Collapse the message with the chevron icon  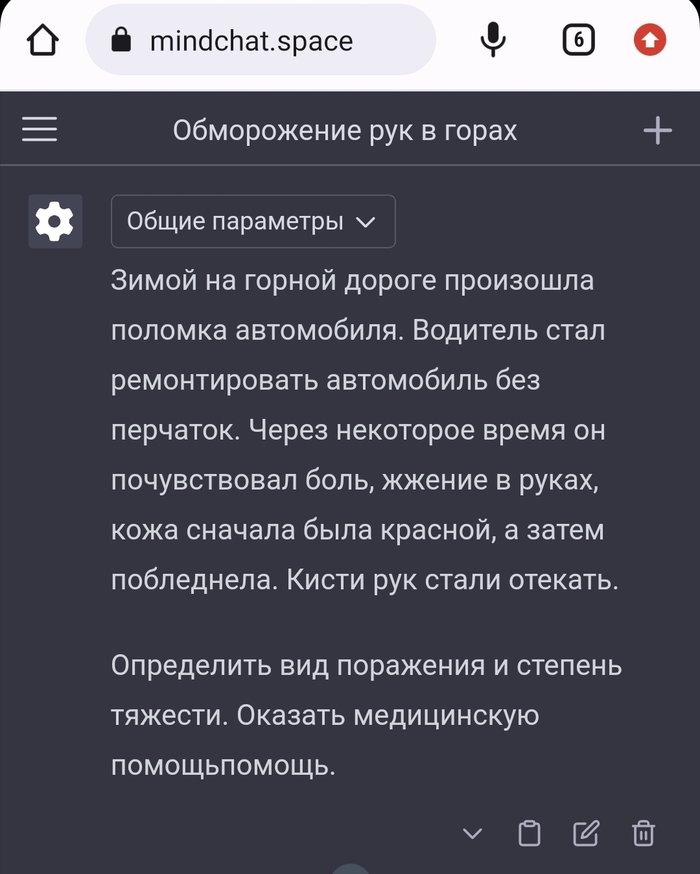click(472, 833)
